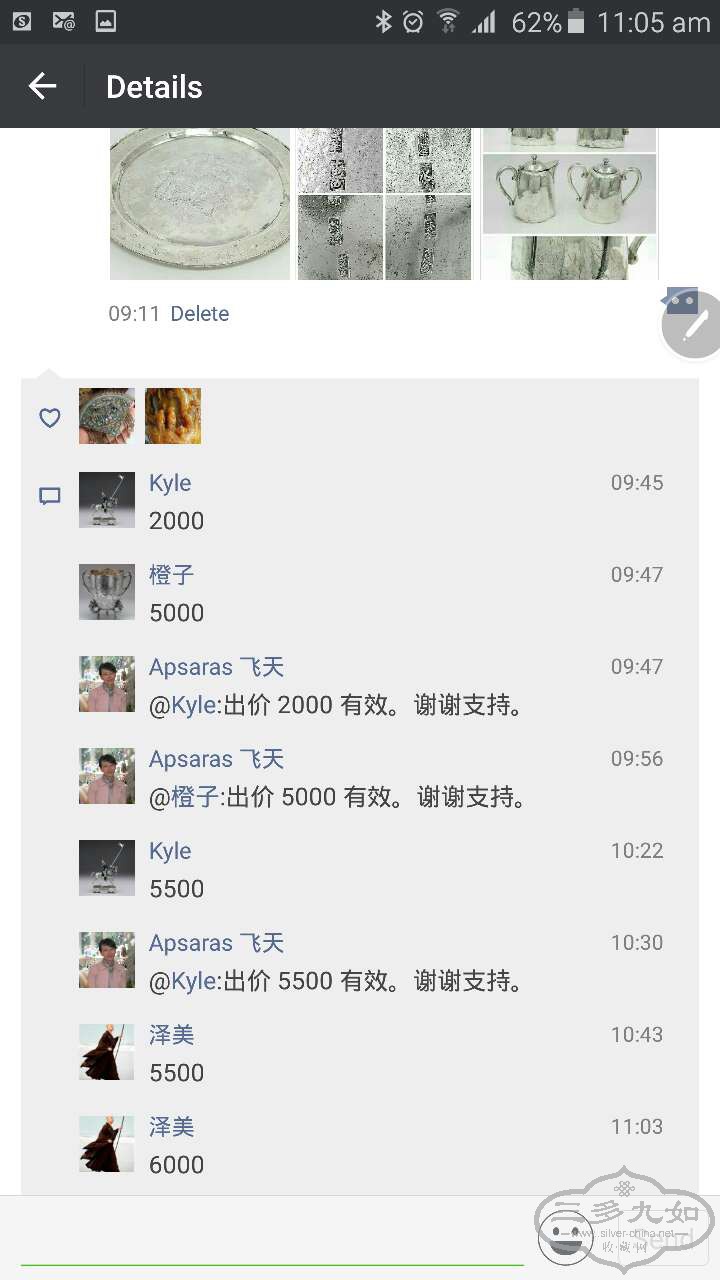Viewport: 720px width, 1280px height.
Task: Go back from Details screen
Action: (42, 87)
